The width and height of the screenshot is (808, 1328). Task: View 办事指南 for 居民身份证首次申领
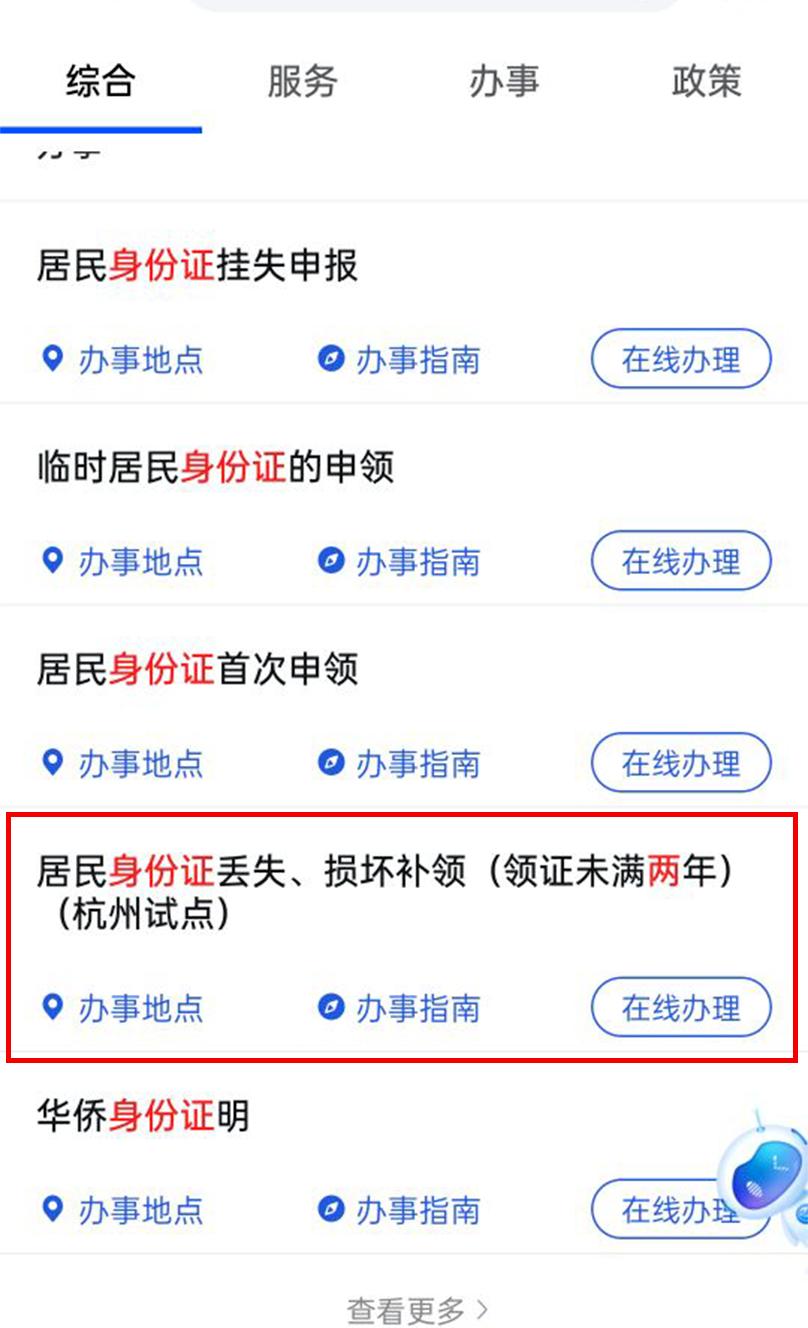coord(399,764)
